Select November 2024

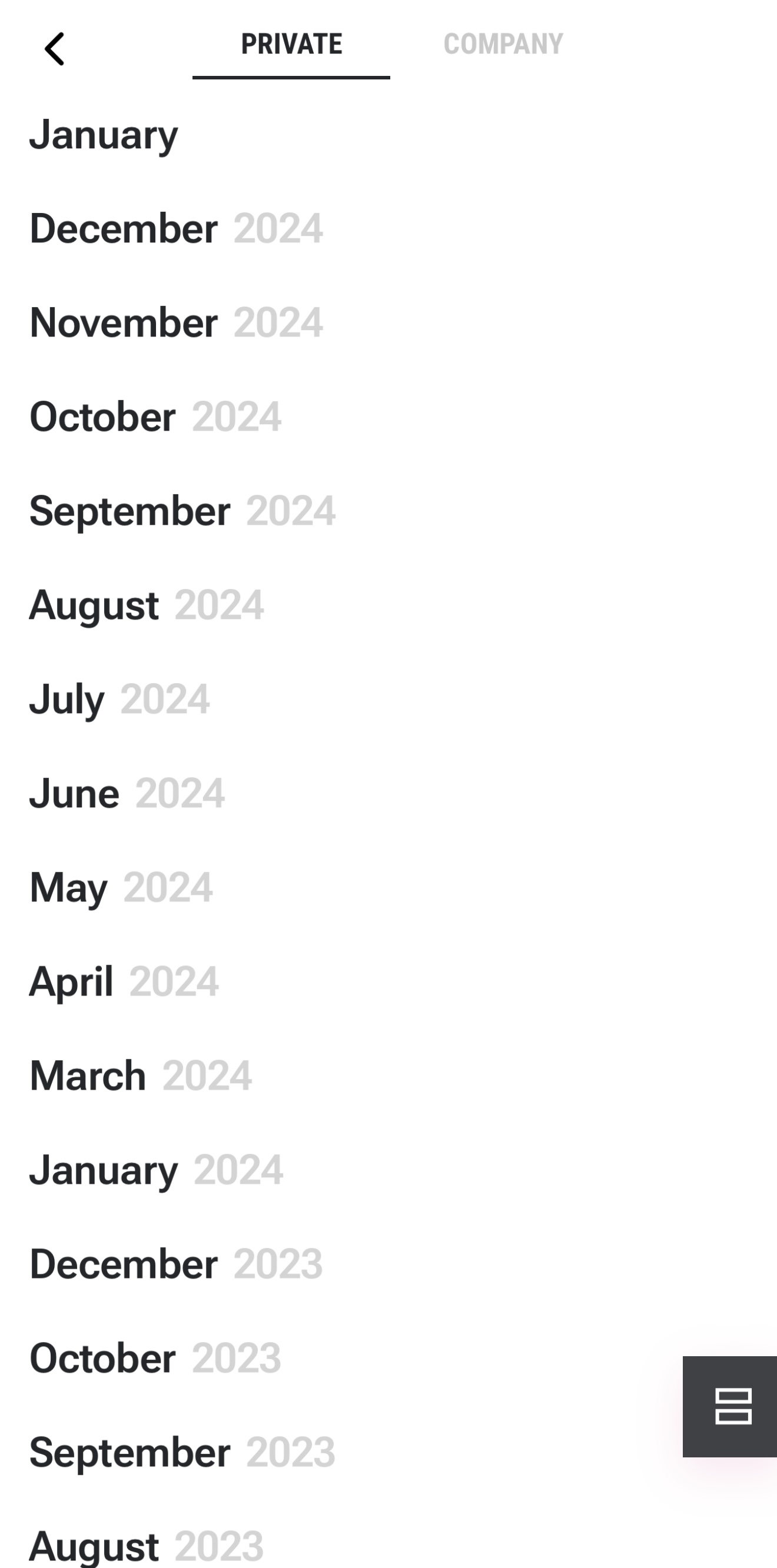pyautogui.click(x=175, y=322)
